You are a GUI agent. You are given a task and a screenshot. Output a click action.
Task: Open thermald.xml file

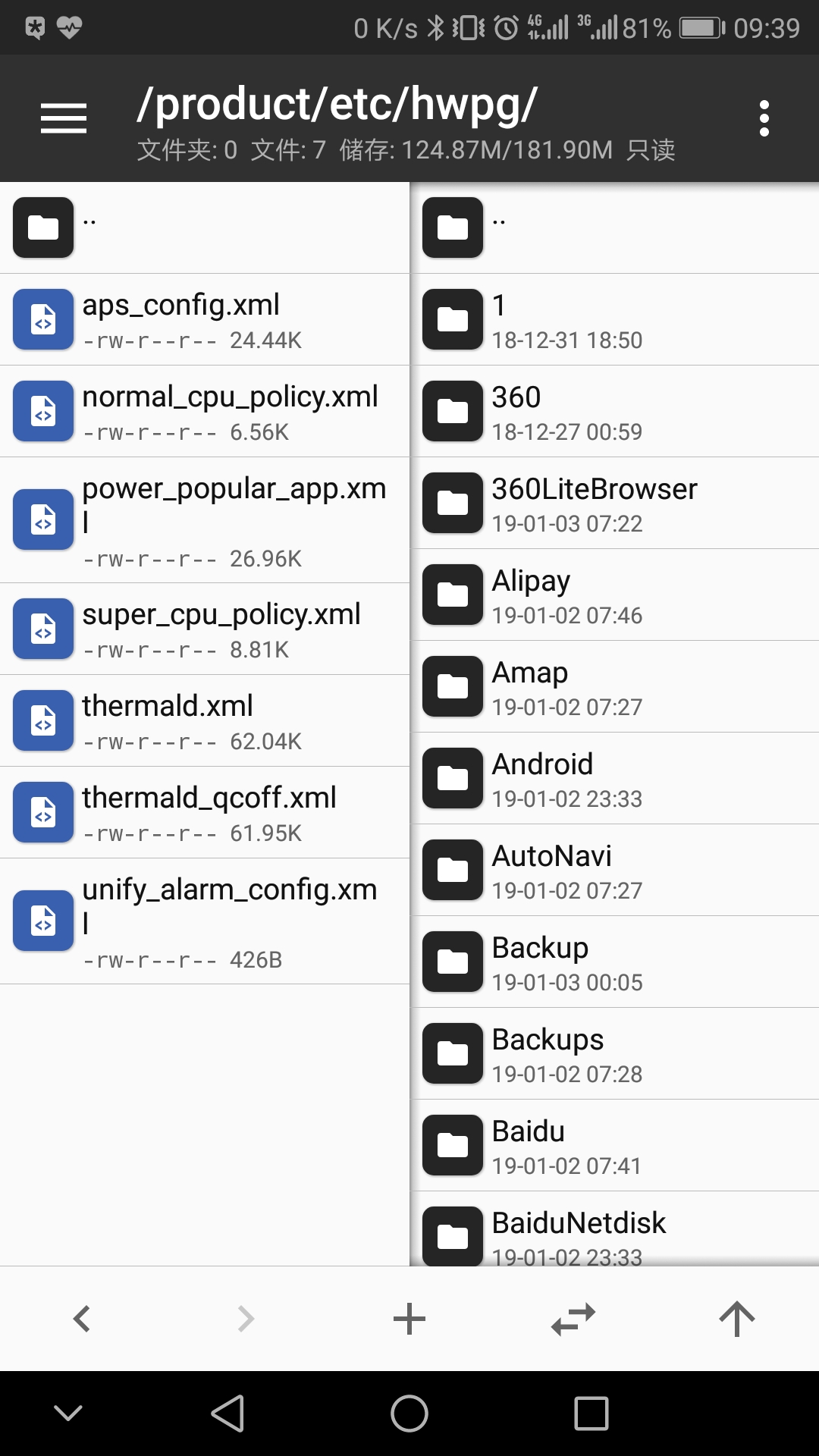(205, 720)
